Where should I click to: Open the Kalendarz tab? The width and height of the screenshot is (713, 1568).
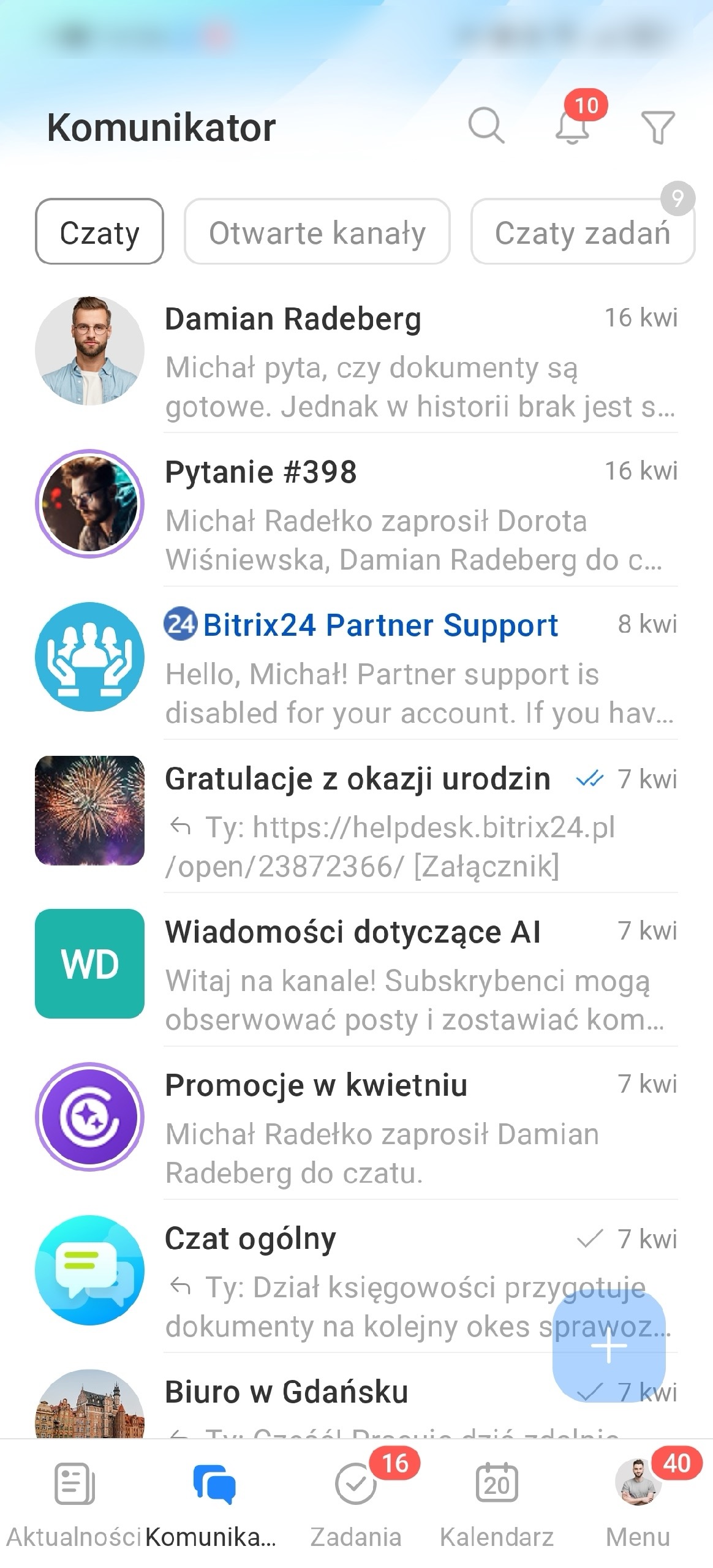pos(497,1501)
